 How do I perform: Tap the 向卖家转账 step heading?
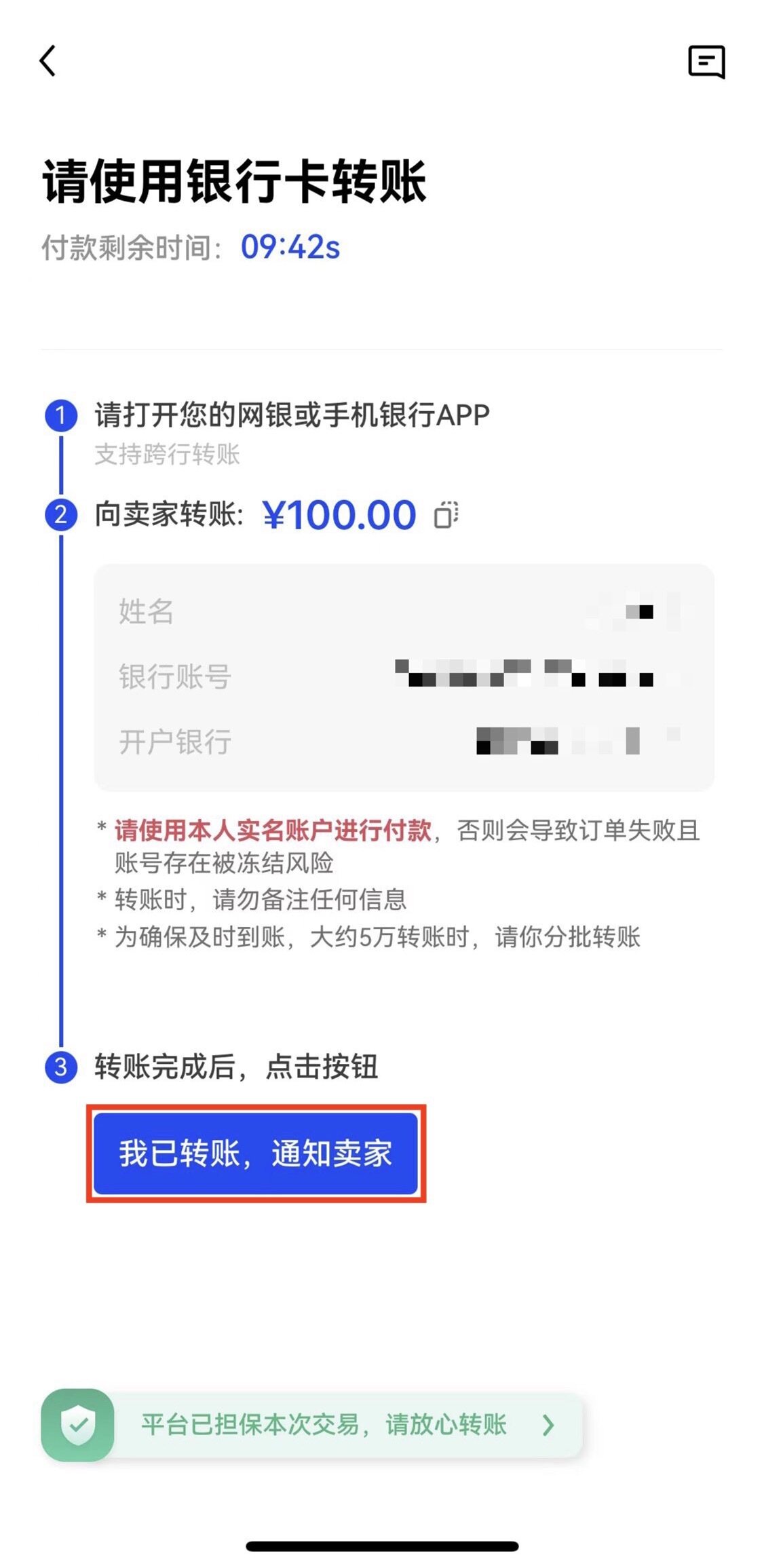168,514
